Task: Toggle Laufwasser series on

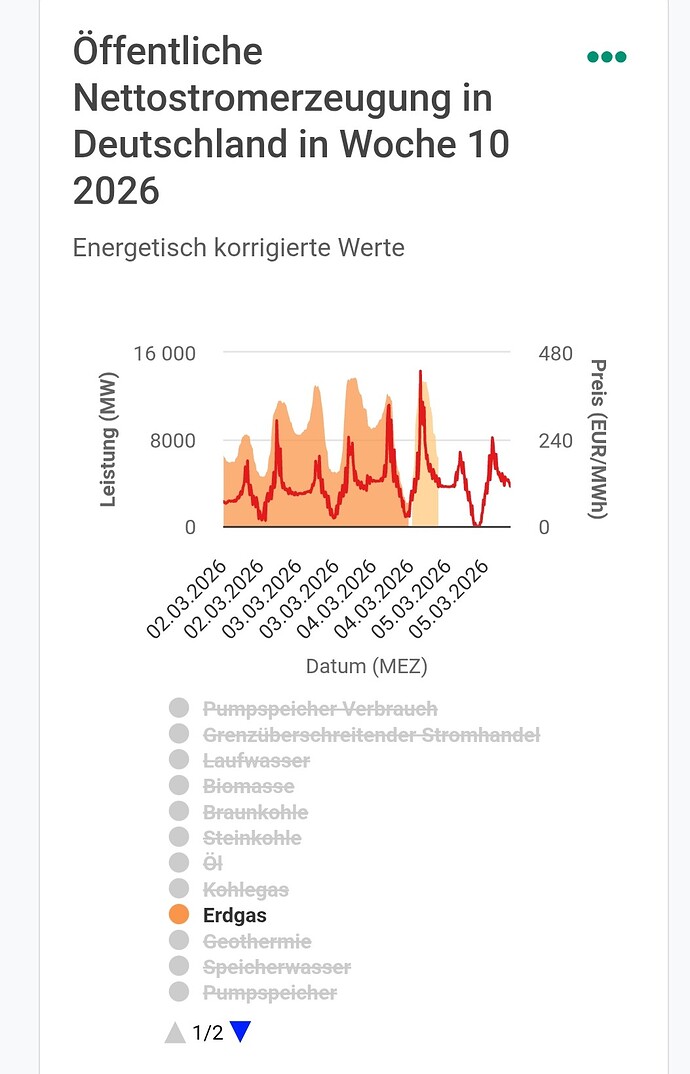Action: tap(256, 761)
